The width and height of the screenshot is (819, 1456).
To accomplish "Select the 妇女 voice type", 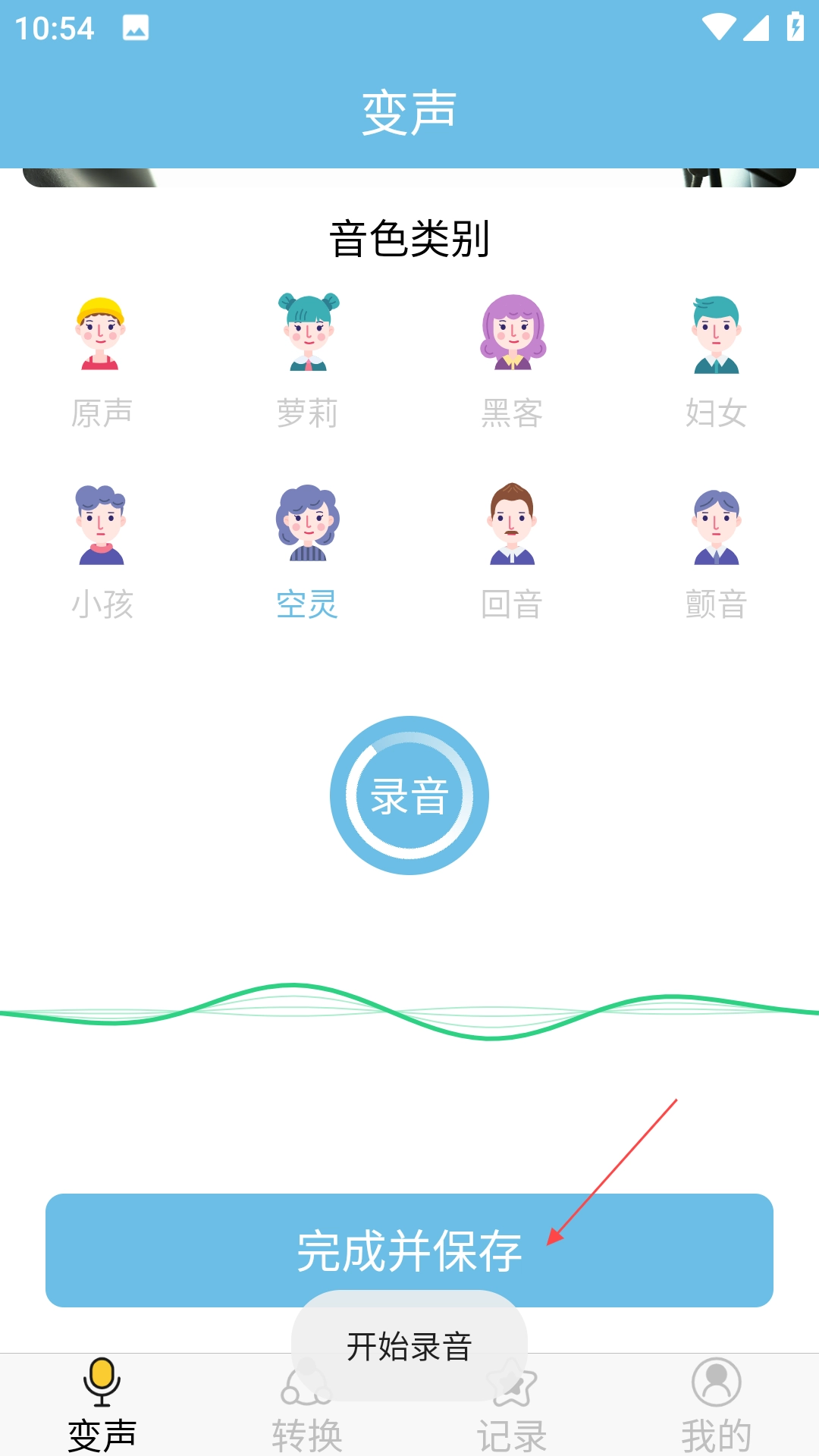I will 717,362.
